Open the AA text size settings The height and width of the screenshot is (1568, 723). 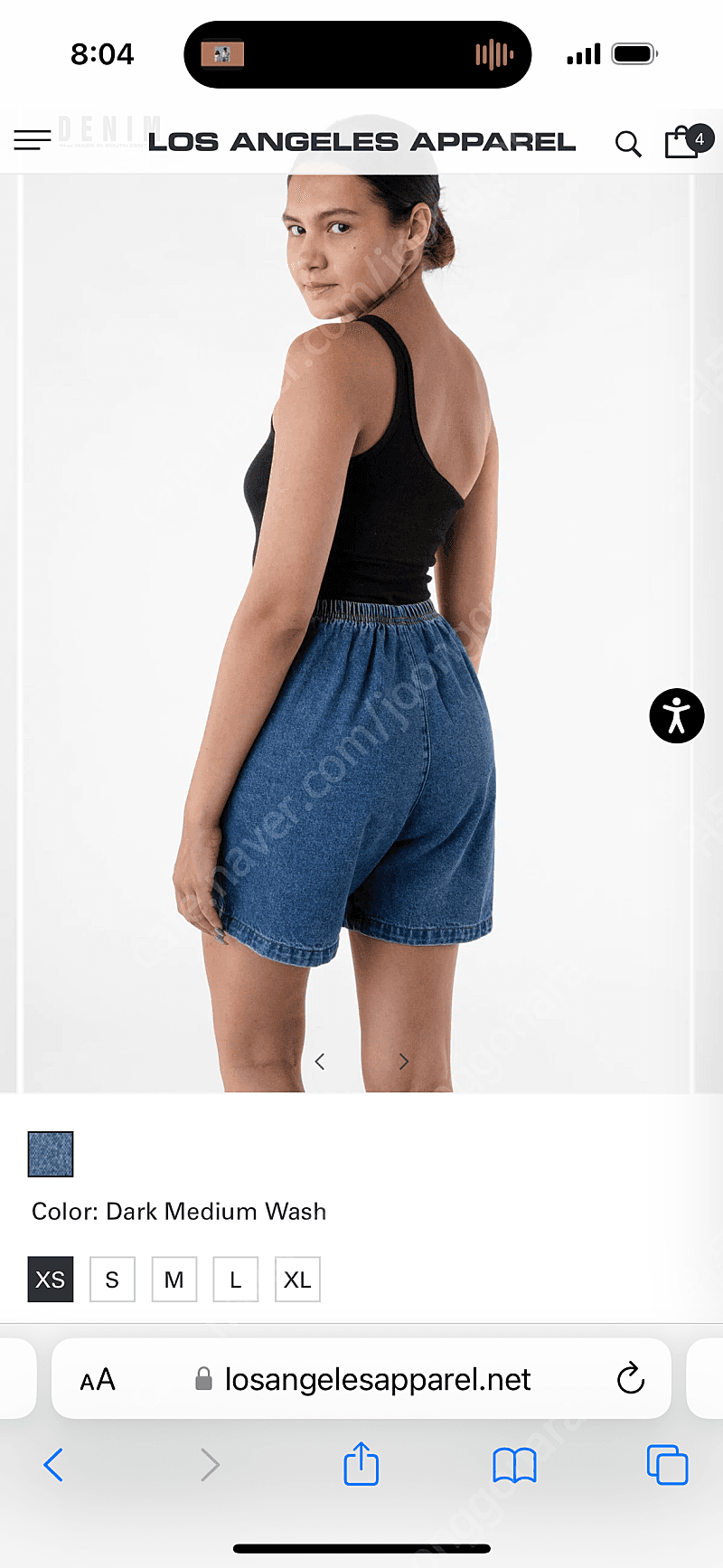coord(98,1379)
